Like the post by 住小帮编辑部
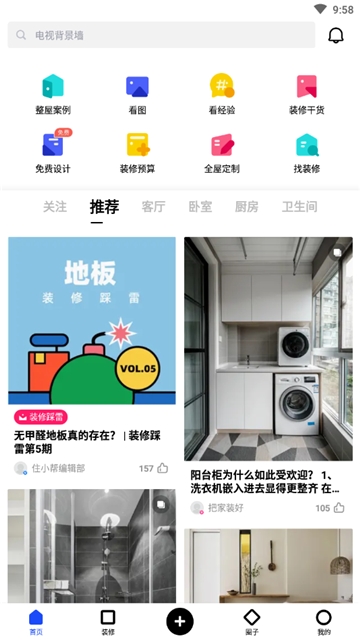The height and width of the screenshot is (640, 360). [x=162, y=468]
